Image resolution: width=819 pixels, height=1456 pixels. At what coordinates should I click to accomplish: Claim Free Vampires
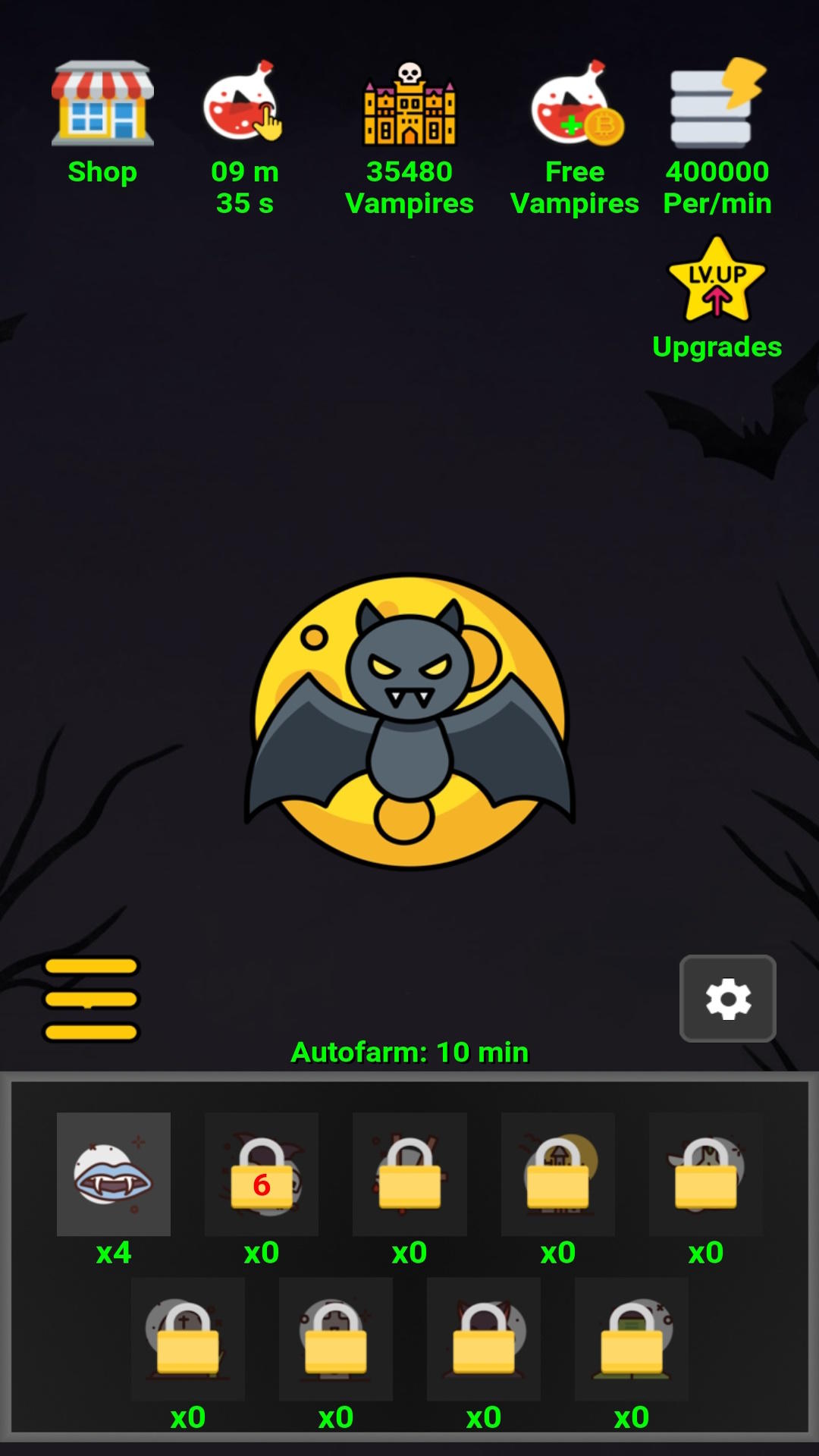click(576, 102)
